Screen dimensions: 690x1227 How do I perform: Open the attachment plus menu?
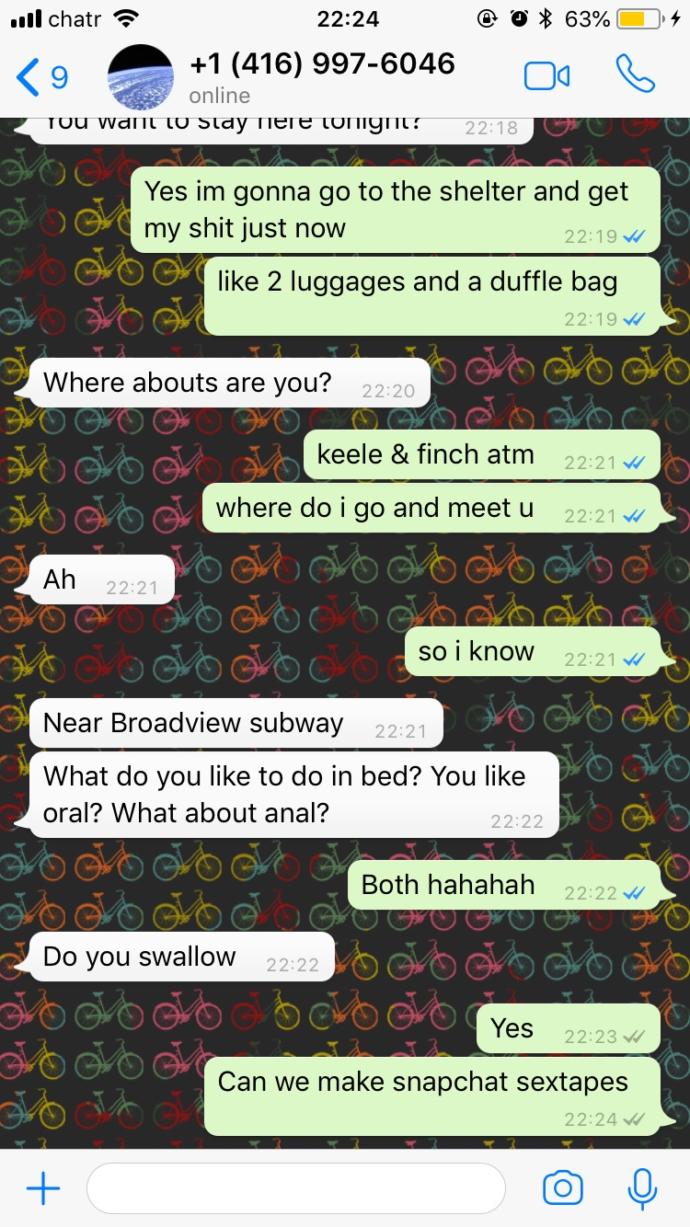43,1188
